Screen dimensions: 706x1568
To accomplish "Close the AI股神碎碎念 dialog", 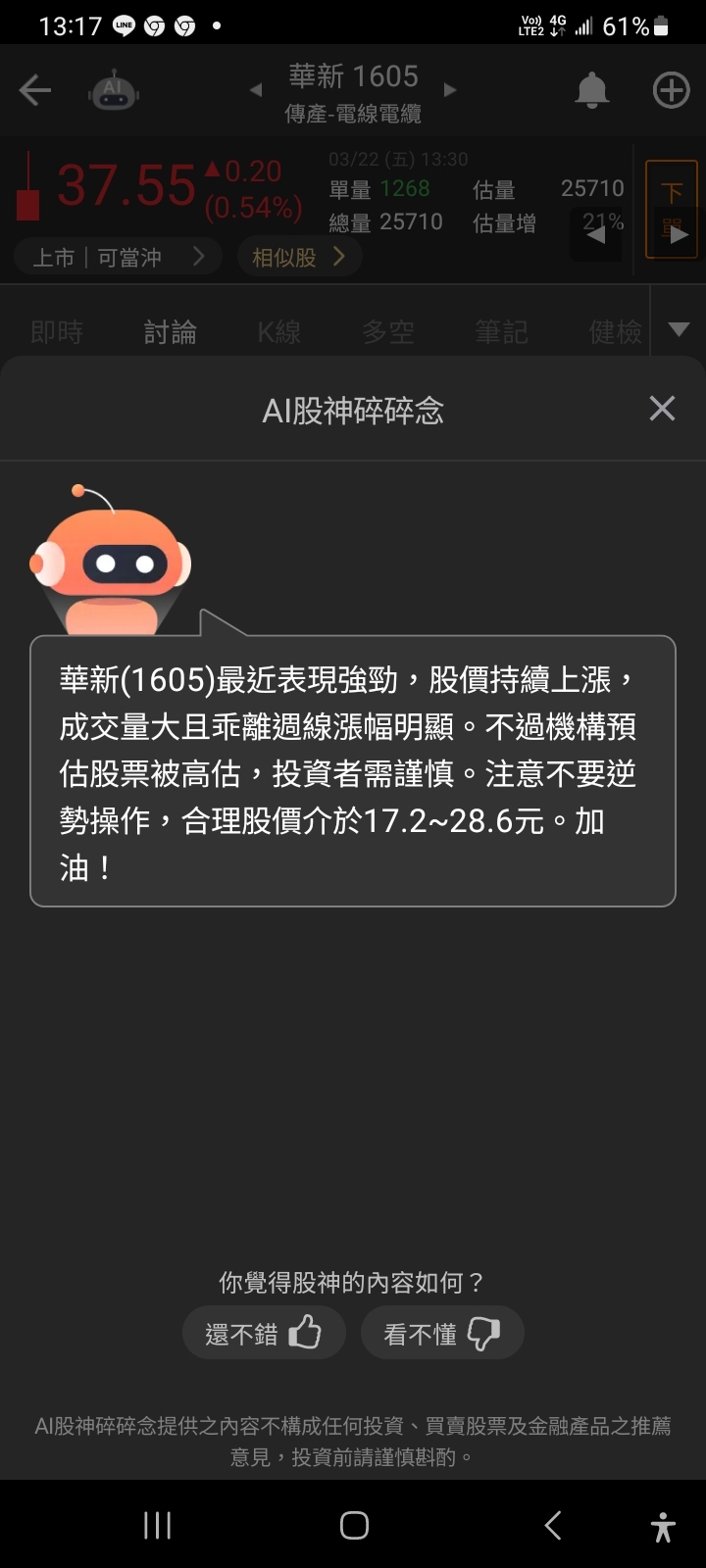I will click(662, 409).
